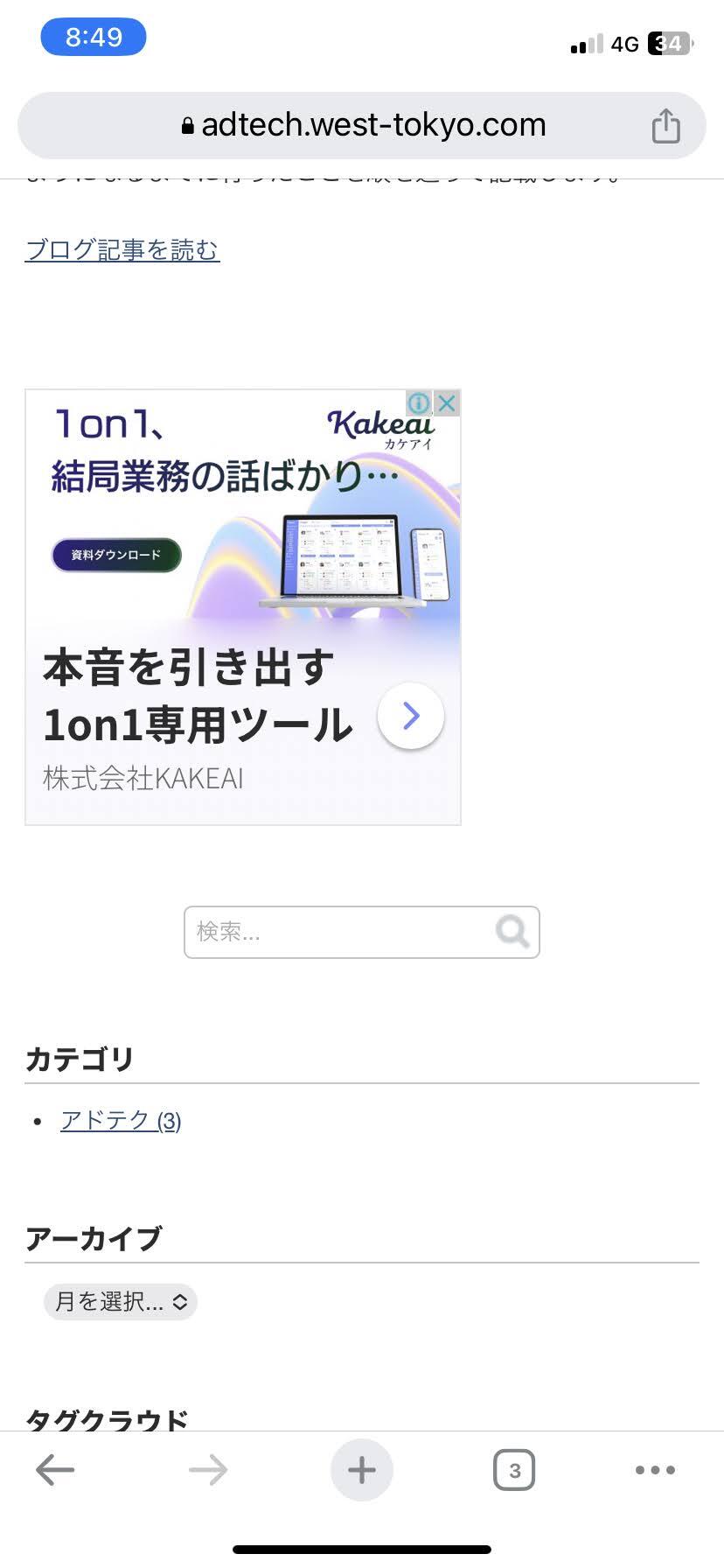Open the tab switcher showing 3 tabs

514,1470
